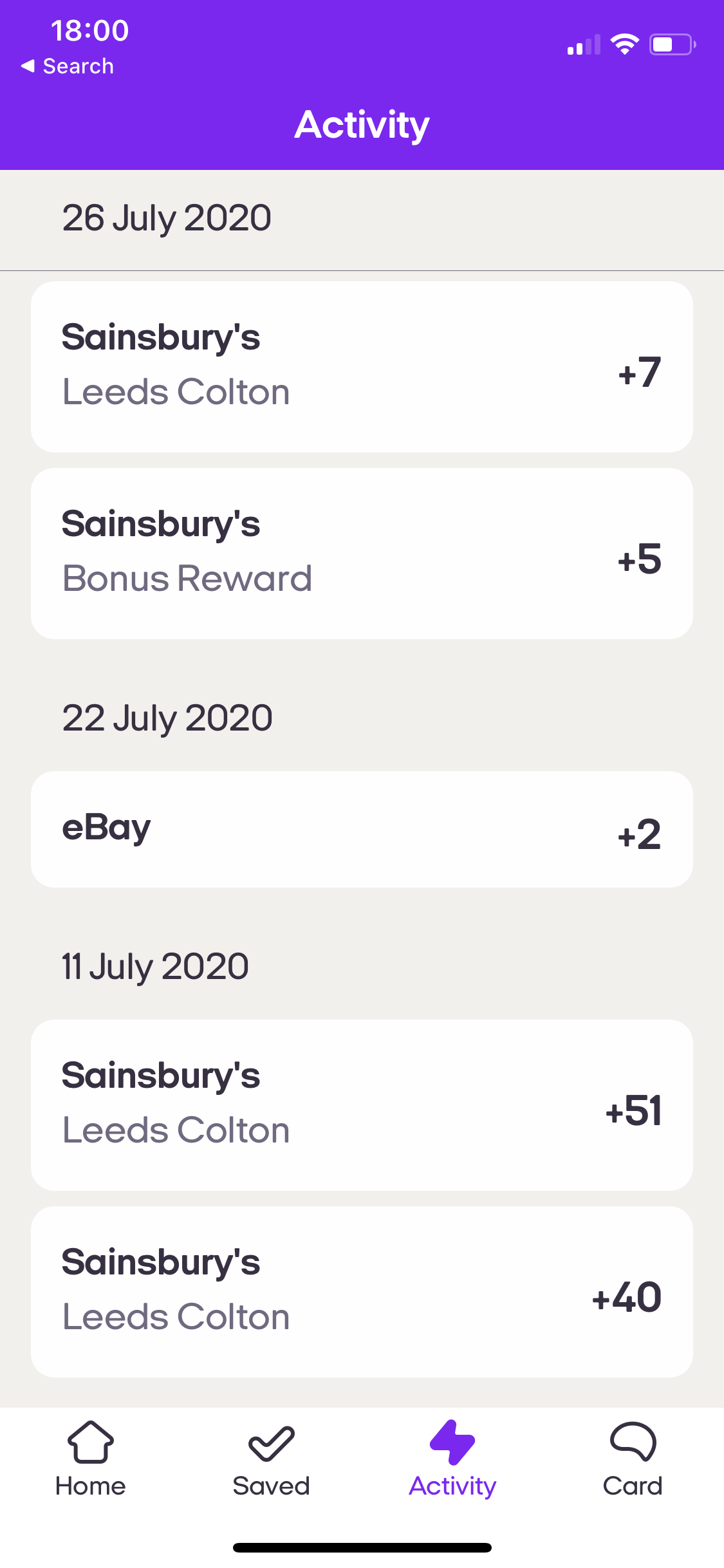Go to the Saved tab

[272, 1460]
